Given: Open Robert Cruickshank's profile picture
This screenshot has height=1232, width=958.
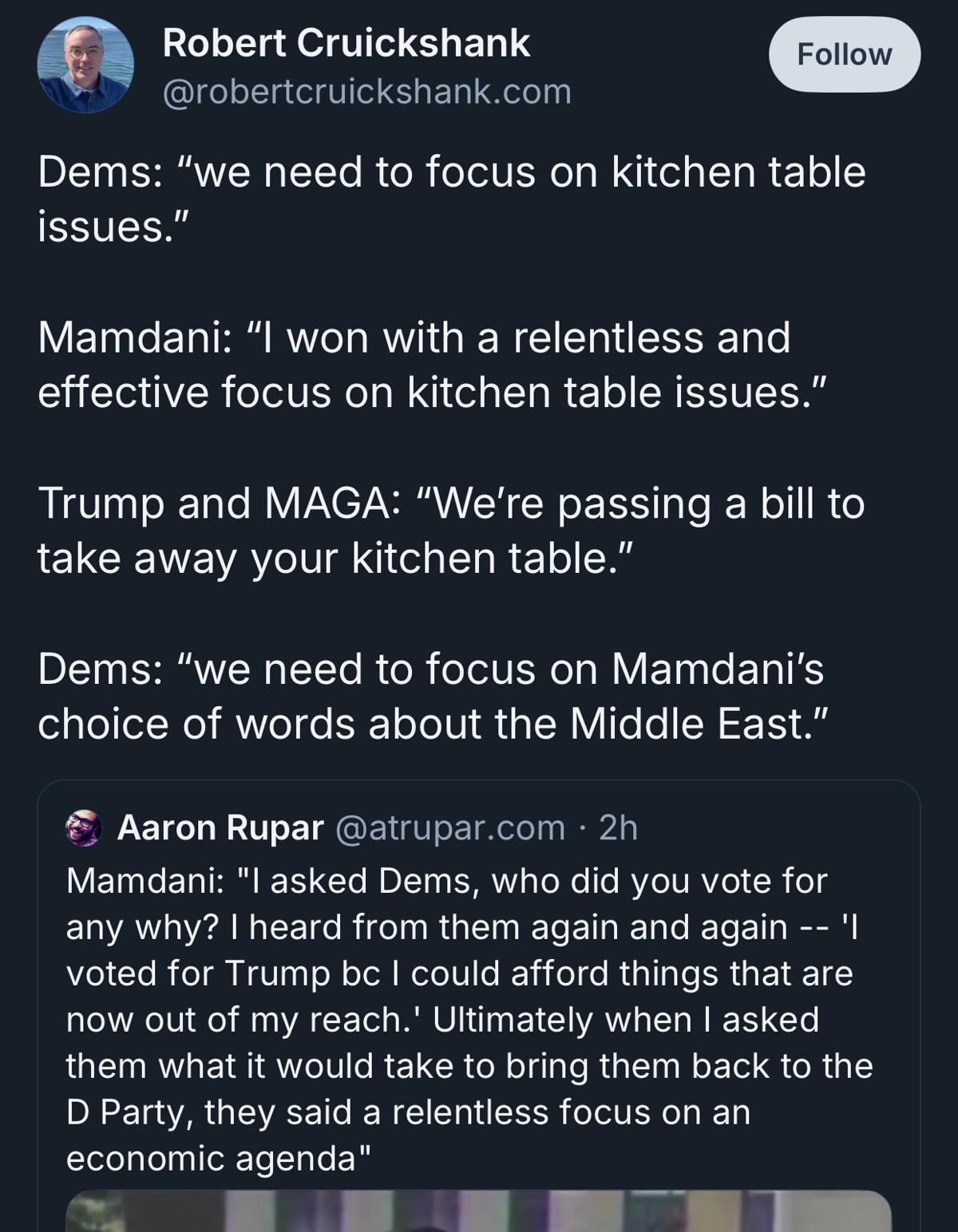Looking at the screenshot, I should 85,65.
